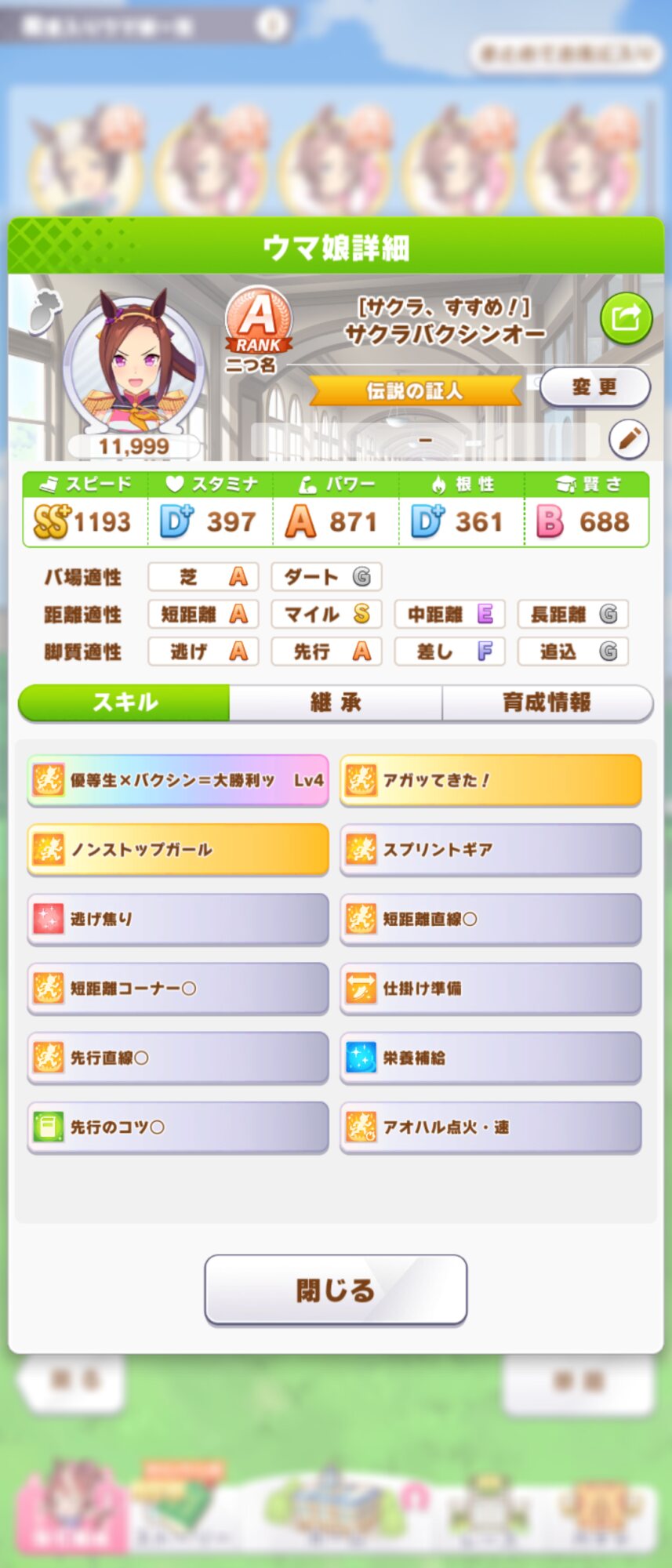Select the スキル tab
This screenshot has width=672, height=1568.
tap(125, 702)
